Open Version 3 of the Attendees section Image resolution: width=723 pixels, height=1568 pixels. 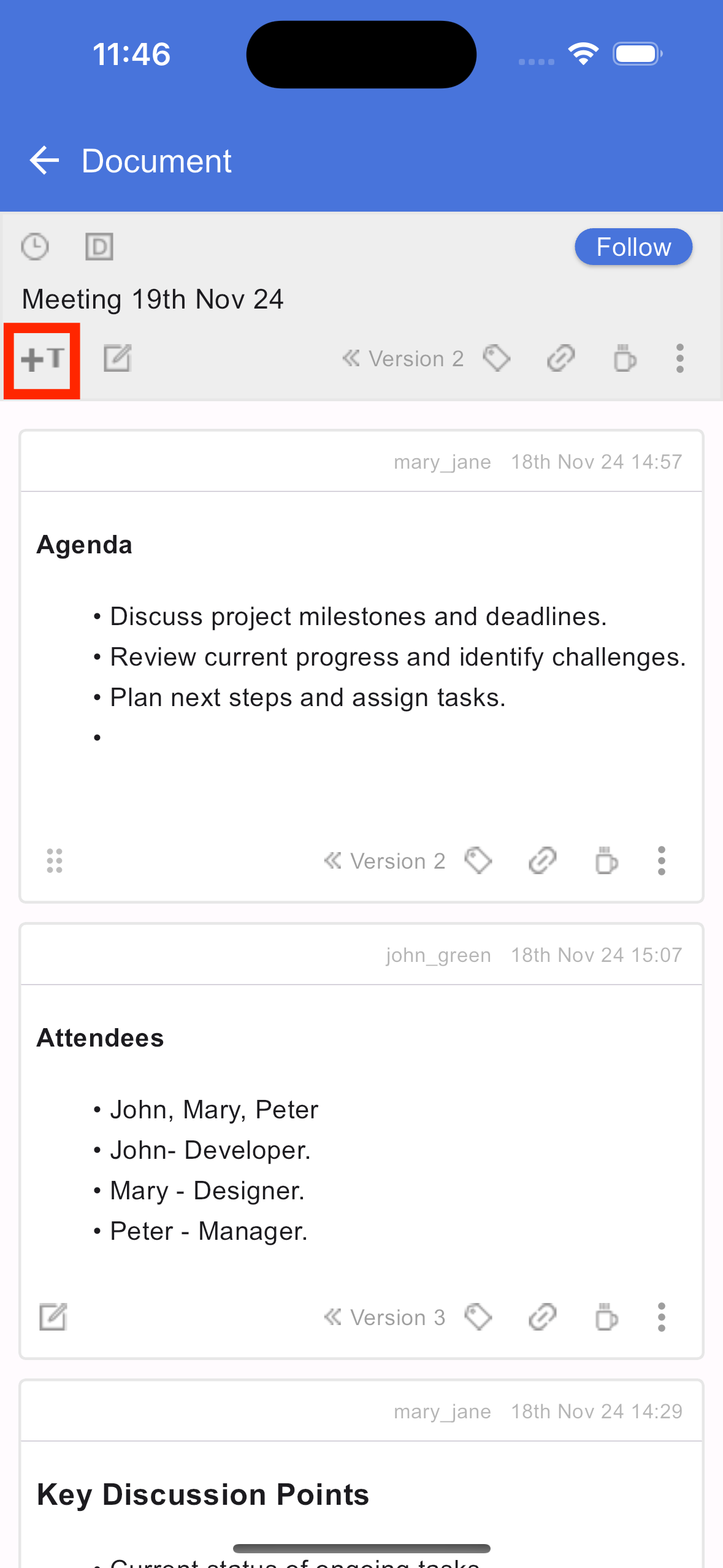[384, 1317]
